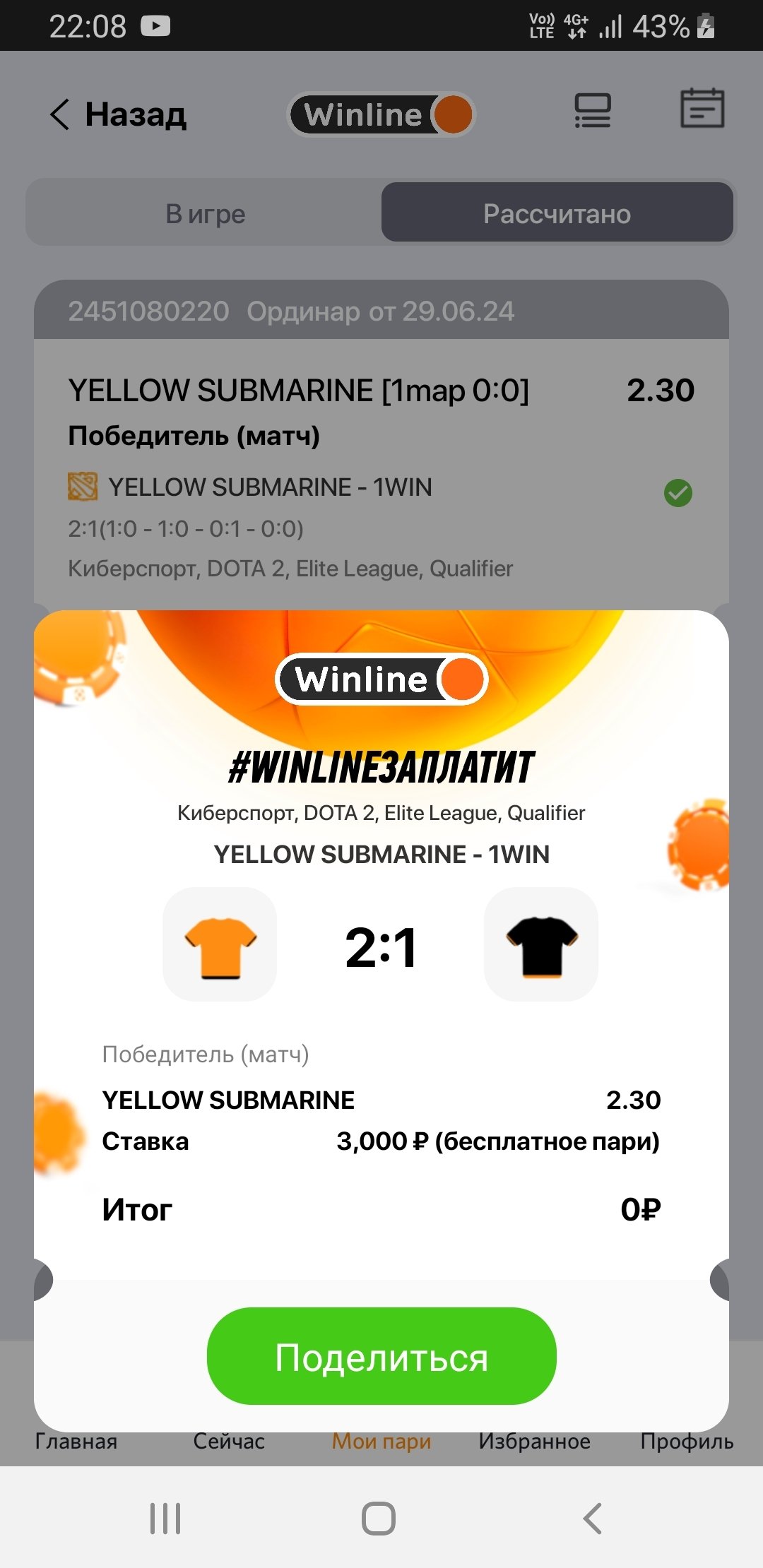The width and height of the screenshot is (763, 1568).
Task: Switch to the В игре tab
Action: 206,213
